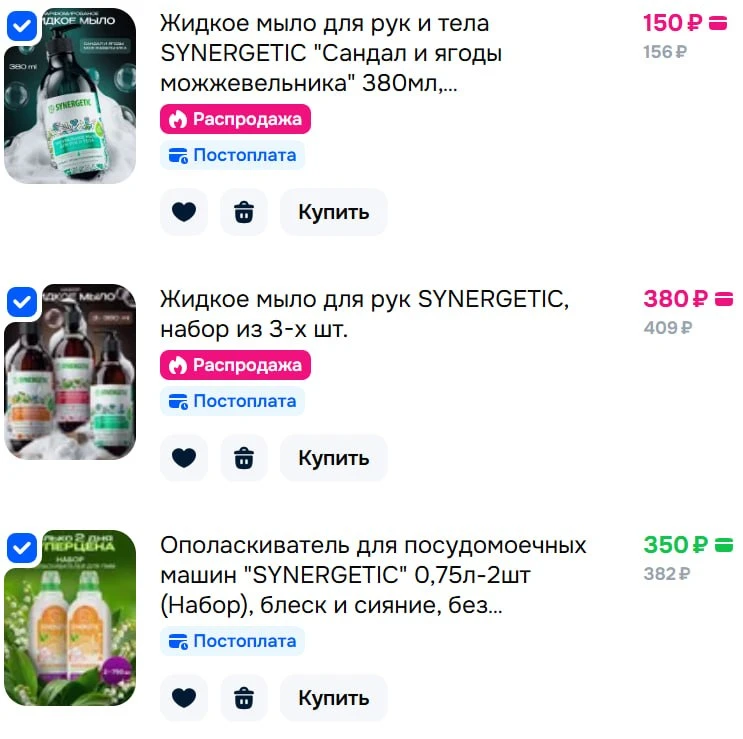Like the dishwasher rinse aid set

(x=184, y=698)
